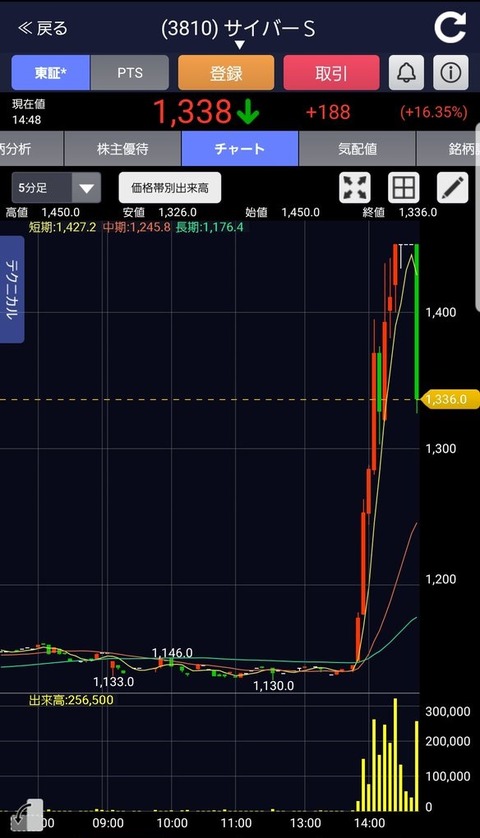480x838 pixels.
Task: Toggle 価格帯別出来高 display
Action: pos(170,188)
